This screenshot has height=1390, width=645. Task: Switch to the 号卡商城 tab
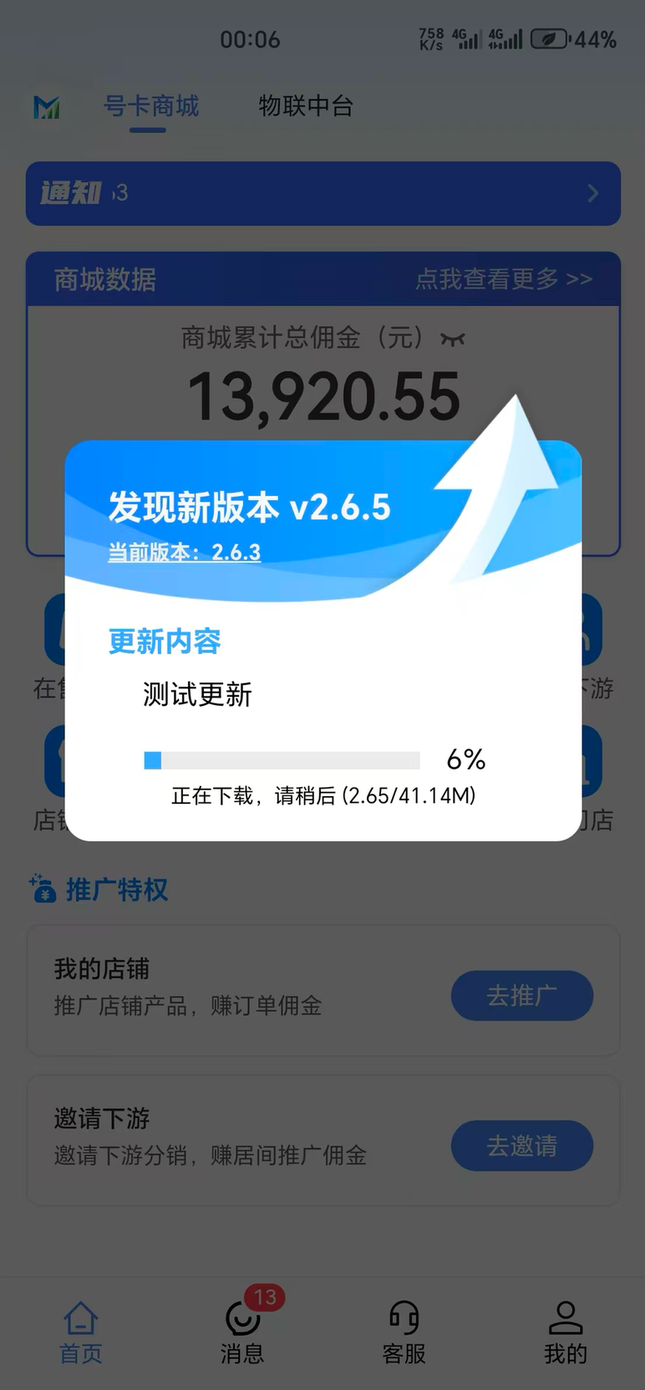(151, 106)
